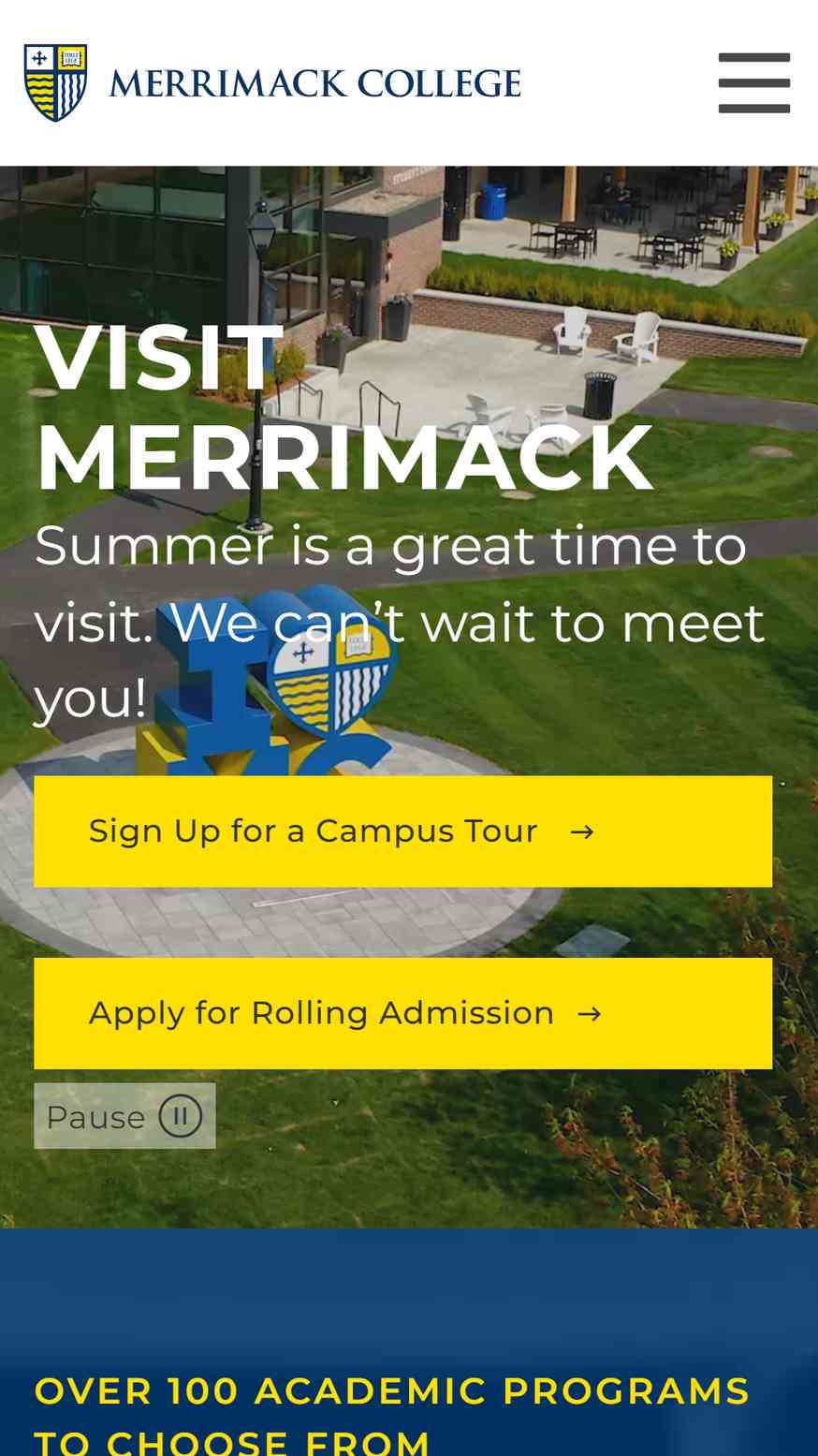This screenshot has width=818, height=1456.
Task: Tap Sign Up for a Campus Tour
Action: coord(403,831)
